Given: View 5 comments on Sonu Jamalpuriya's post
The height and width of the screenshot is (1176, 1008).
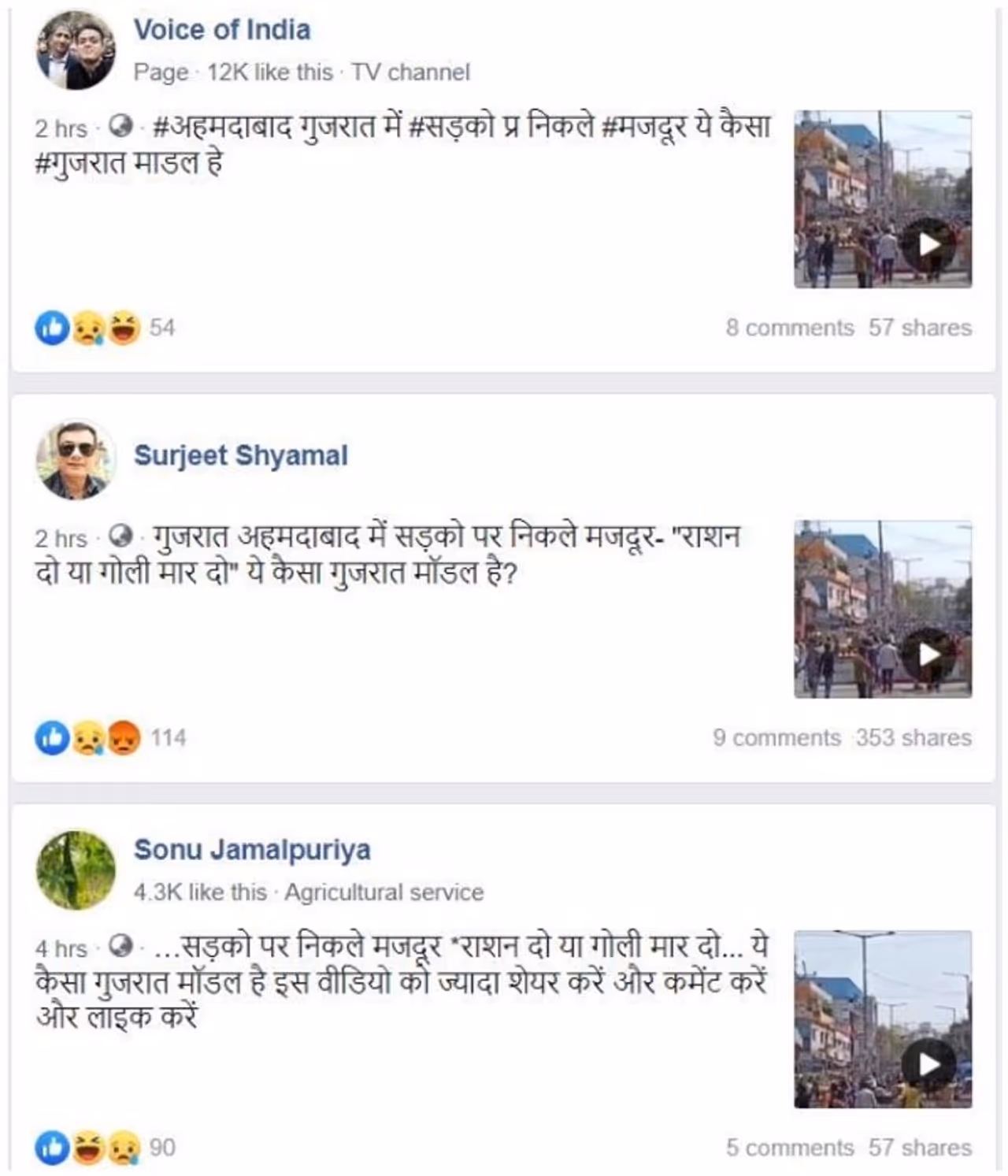Looking at the screenshot, I should [789, 1148].
